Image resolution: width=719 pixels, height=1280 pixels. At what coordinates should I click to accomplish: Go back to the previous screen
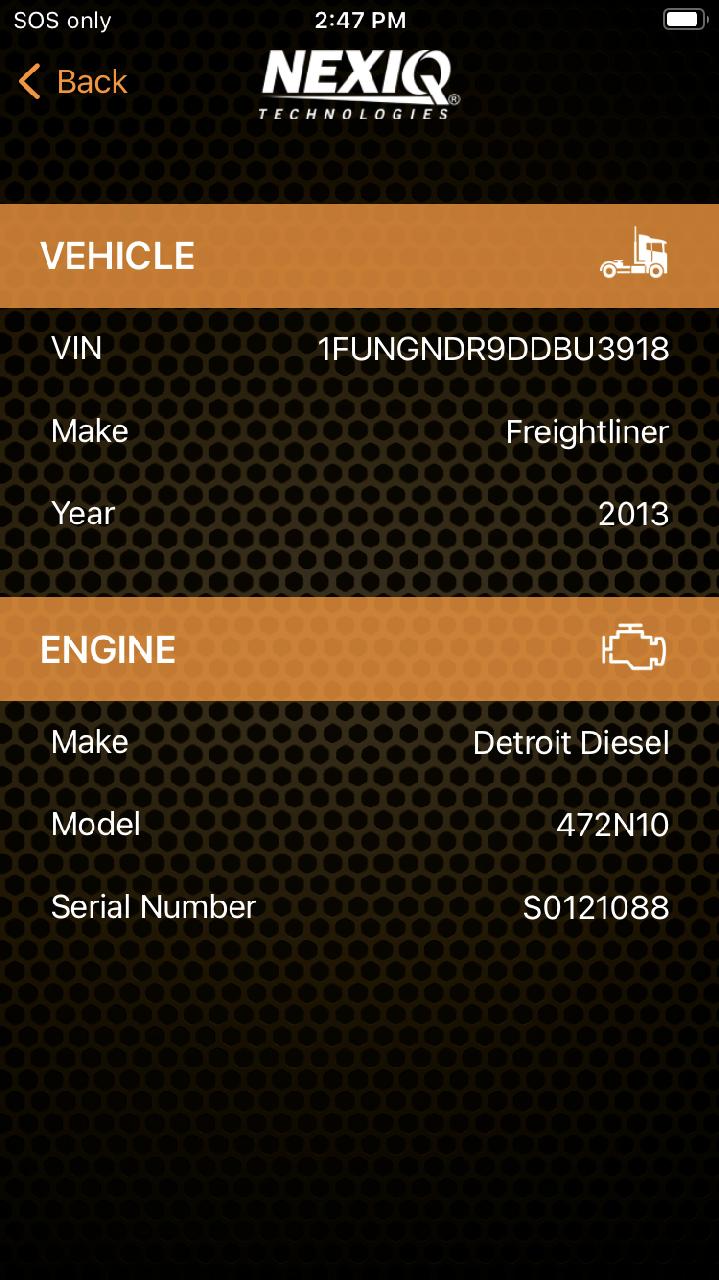pyautogui.click(x=73, y=82)
